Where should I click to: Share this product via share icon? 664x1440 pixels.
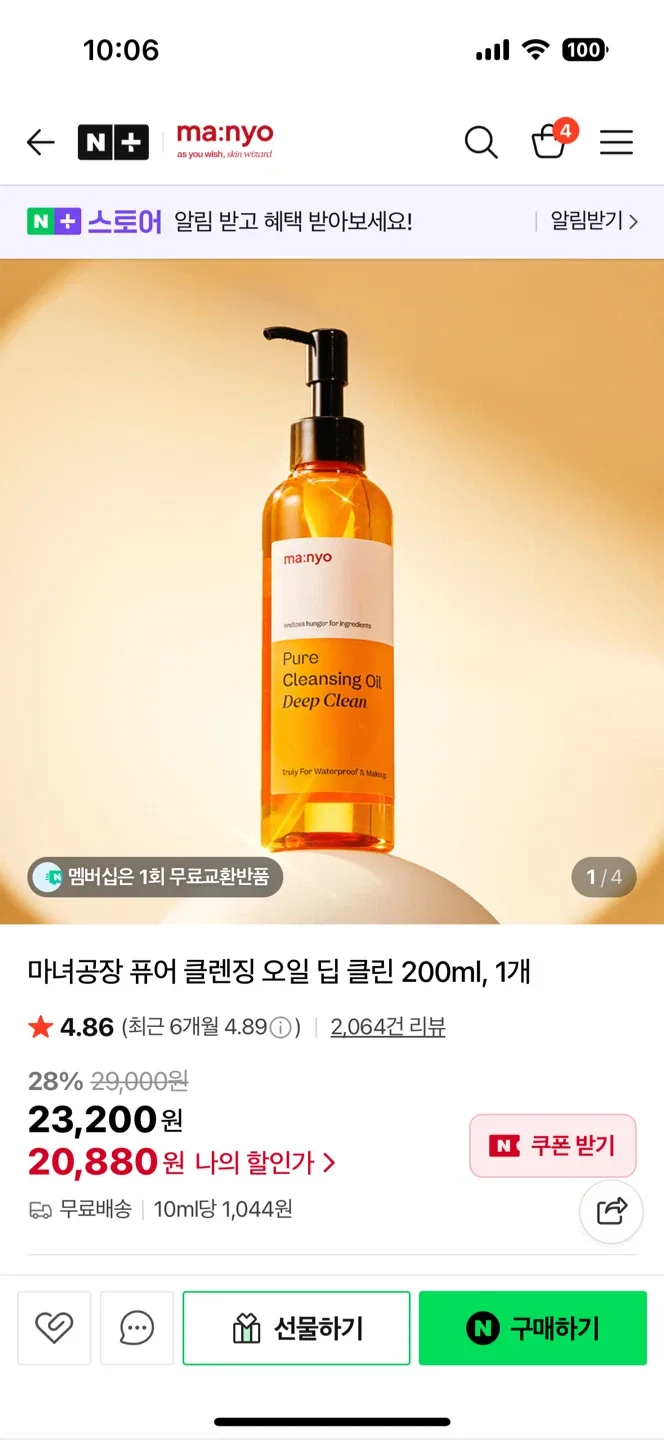(611, 1211)
